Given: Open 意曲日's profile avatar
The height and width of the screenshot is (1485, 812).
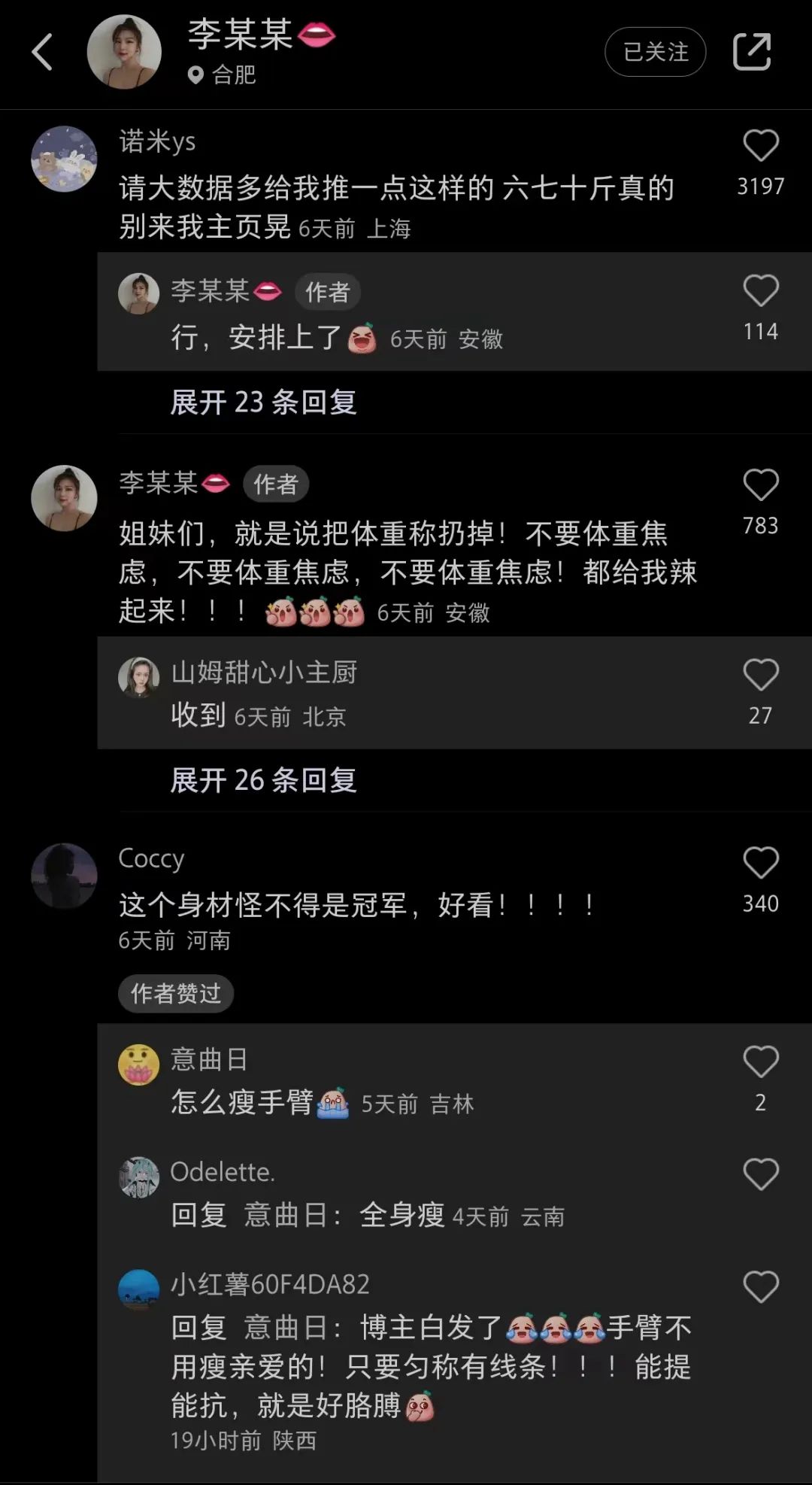Looking at the screenshot, I should (139, 1064).
